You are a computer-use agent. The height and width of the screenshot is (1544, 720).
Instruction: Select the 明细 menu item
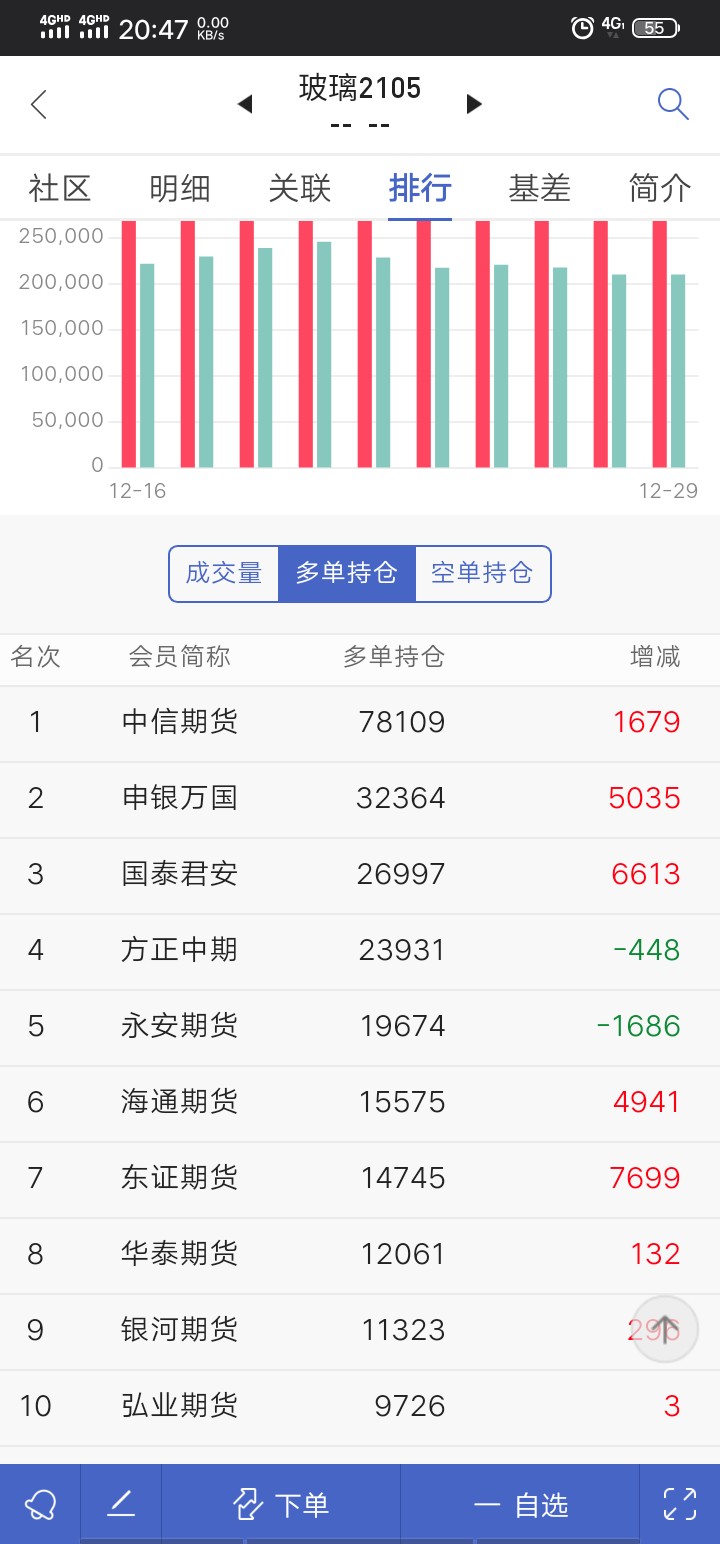[178, 188]
